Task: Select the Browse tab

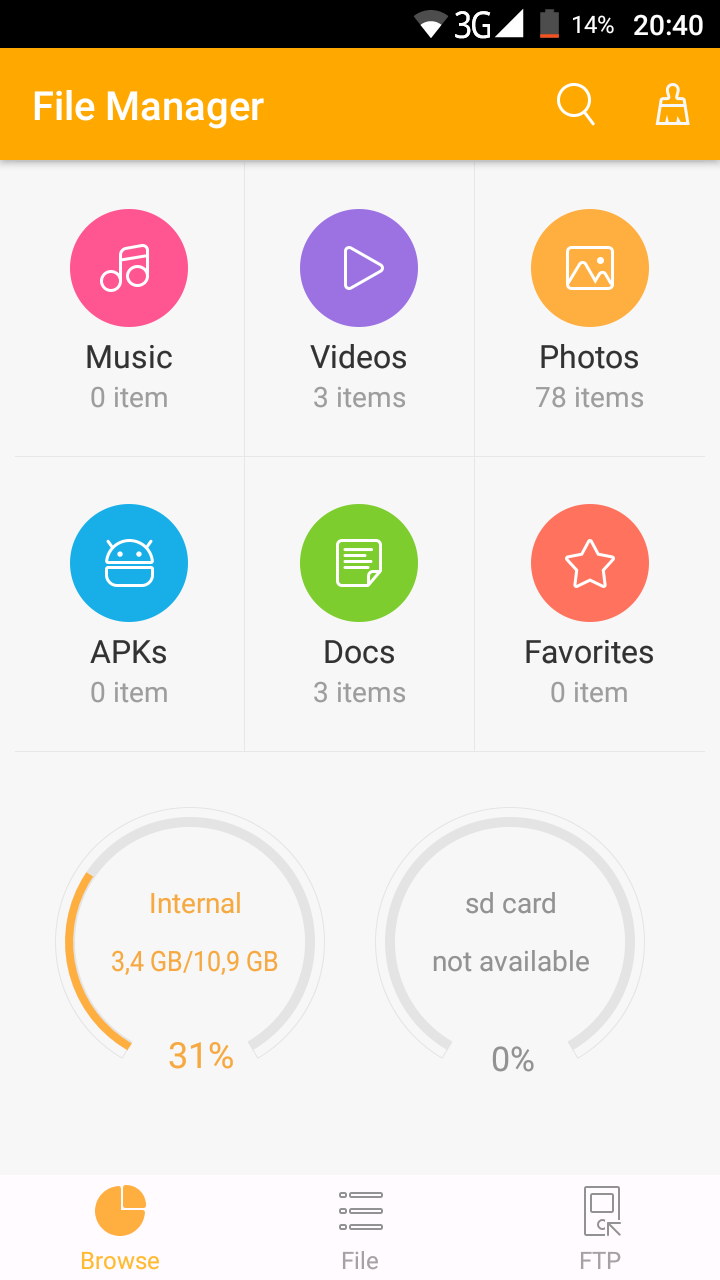Action: (120, 1227)
